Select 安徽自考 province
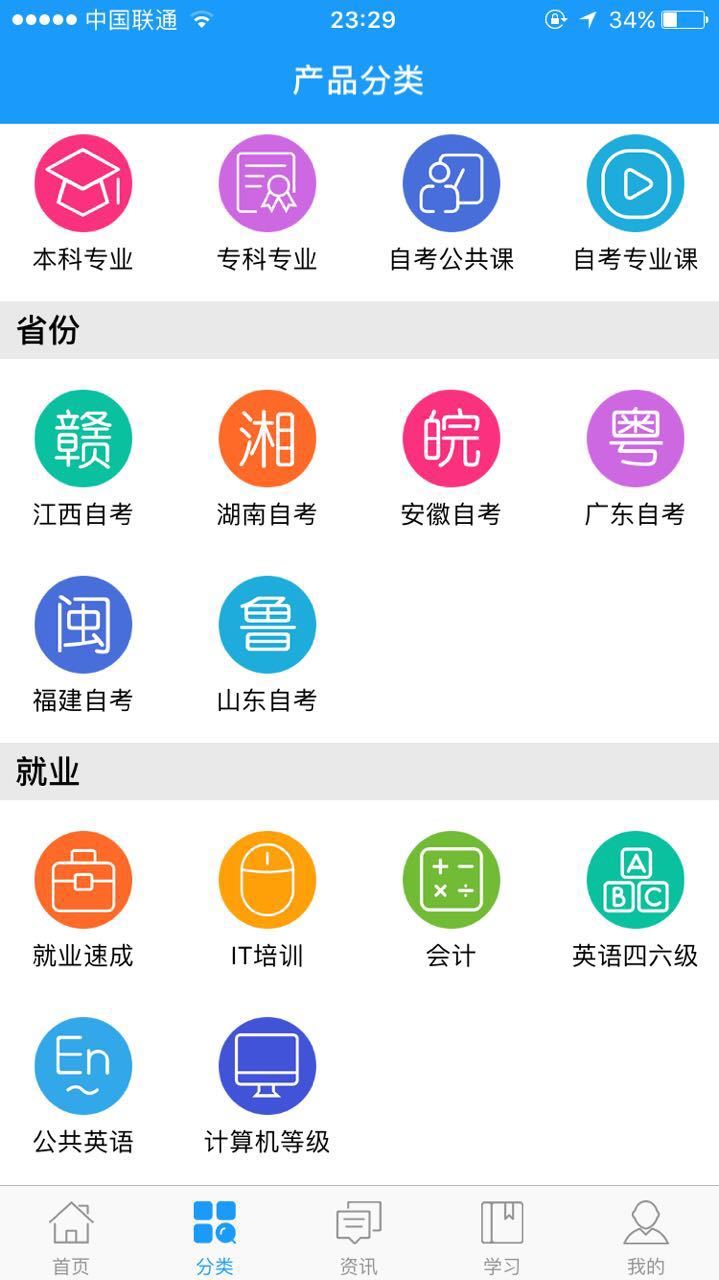The width and height of the screenshot is (719, 1280). point(451,439)
